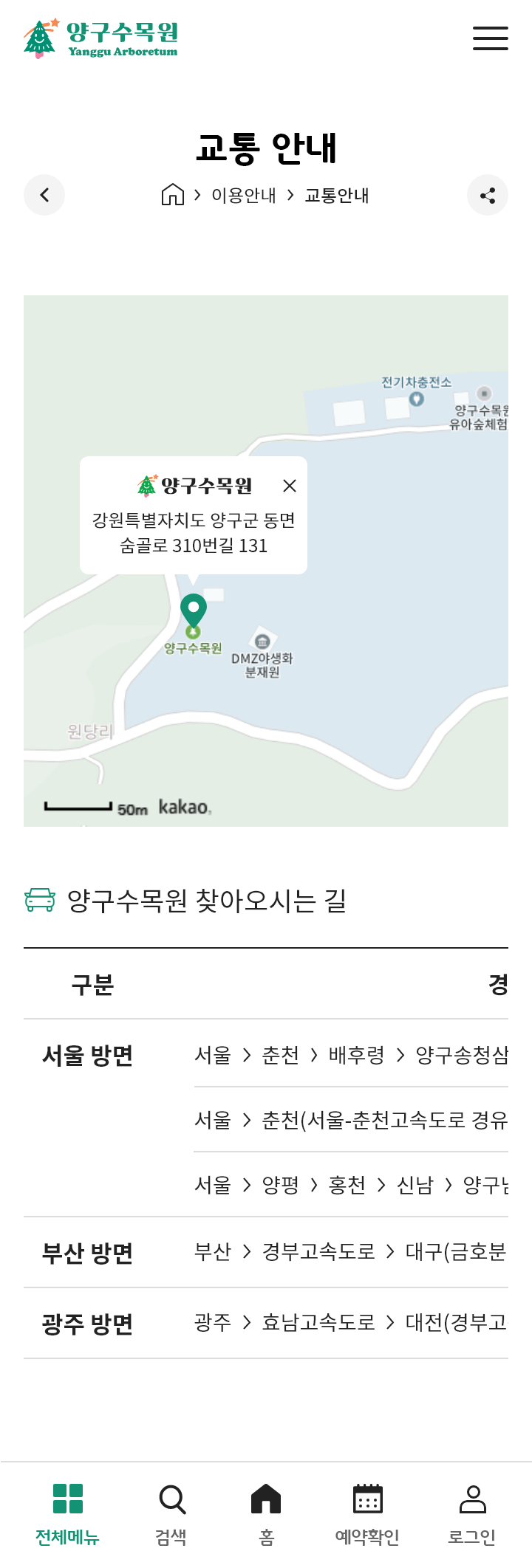
Task: Open 교통안내 in the breadcrumb
Action: pyautogui.click(x=337, y=196)
